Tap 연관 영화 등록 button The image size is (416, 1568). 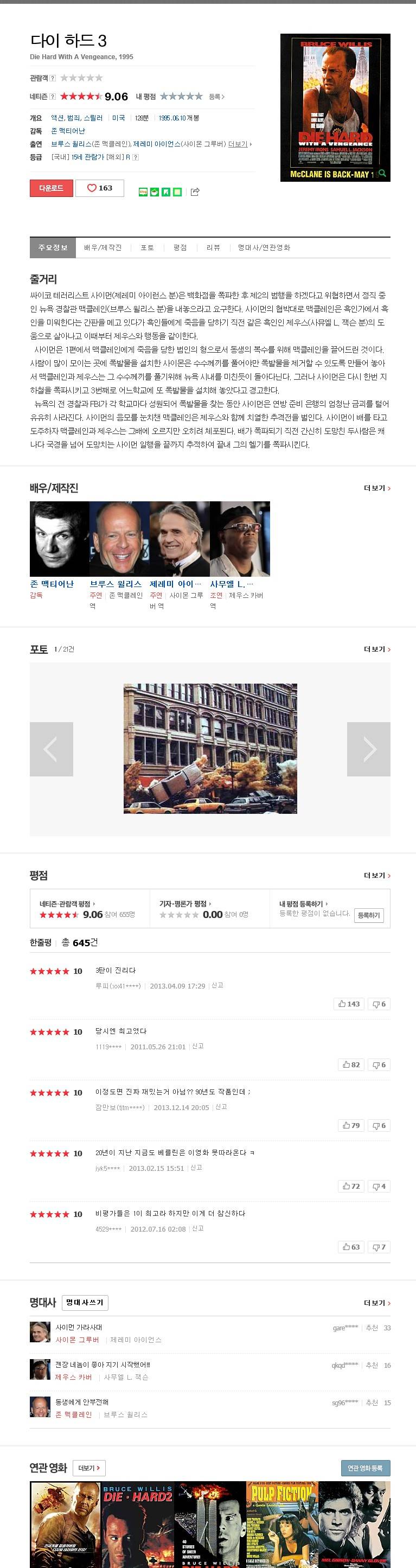[x=365, y=1468]
